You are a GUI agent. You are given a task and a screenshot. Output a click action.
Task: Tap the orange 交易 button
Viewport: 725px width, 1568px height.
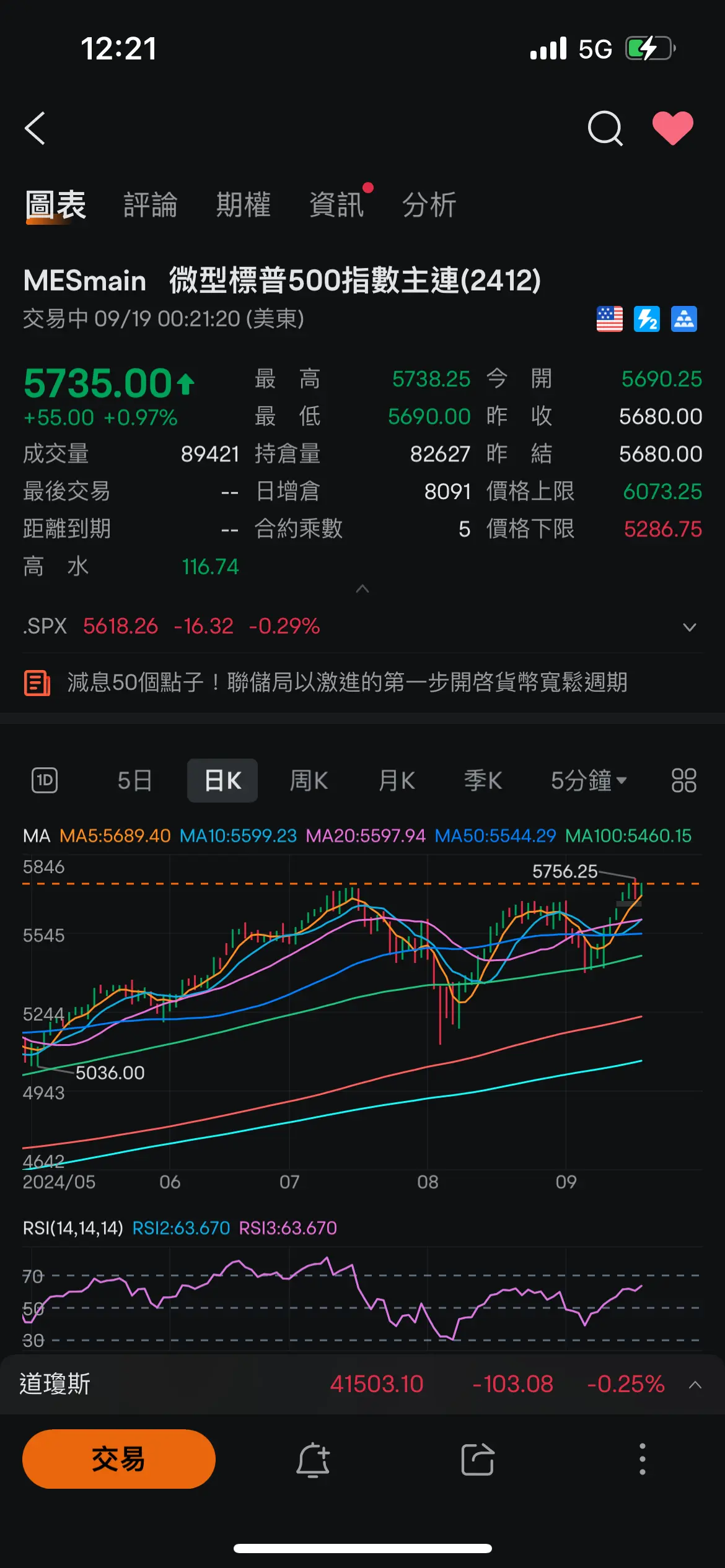click(x=119, y=1459)
